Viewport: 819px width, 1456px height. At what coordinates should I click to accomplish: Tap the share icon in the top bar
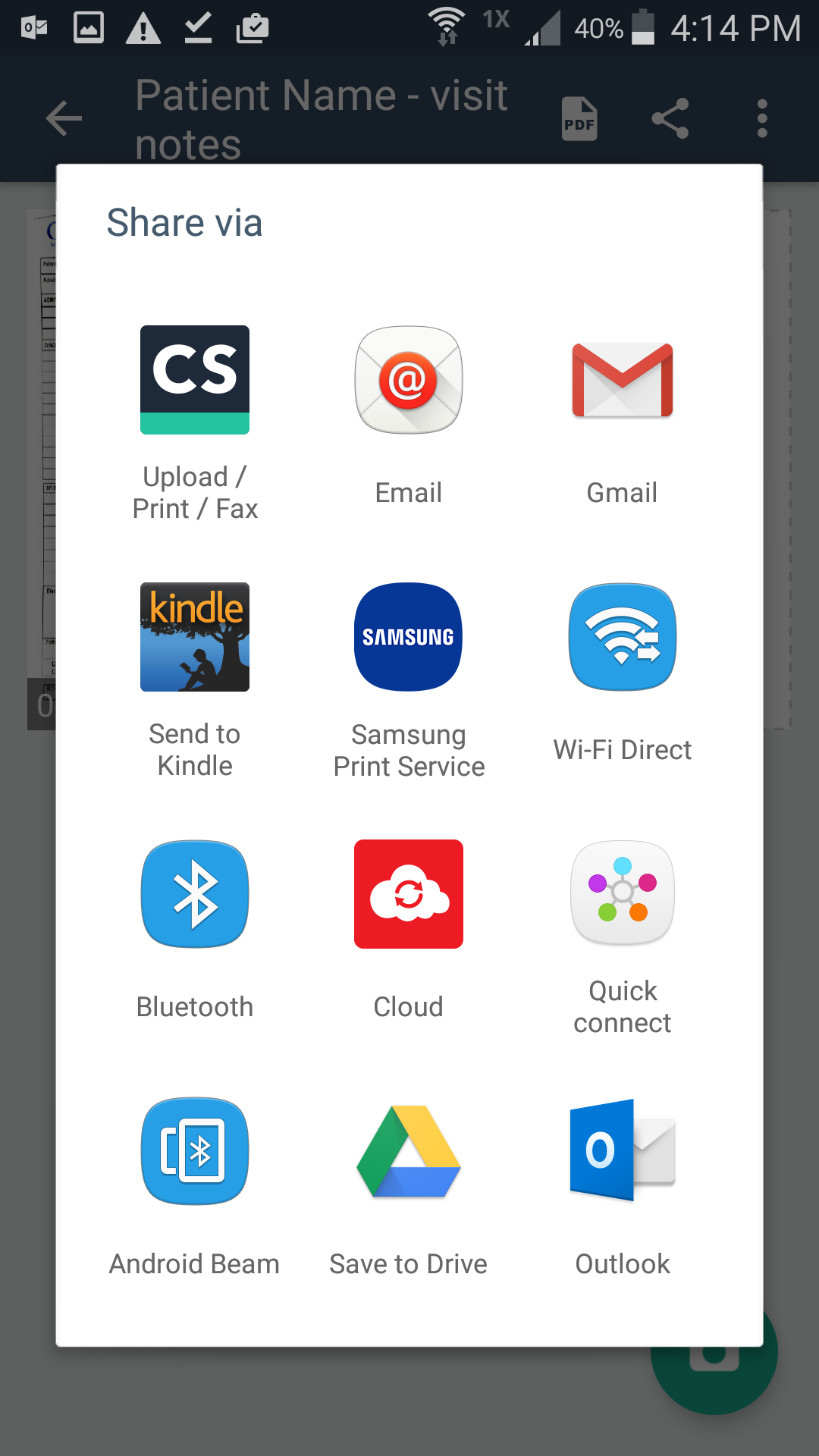(x=670, y=118)
